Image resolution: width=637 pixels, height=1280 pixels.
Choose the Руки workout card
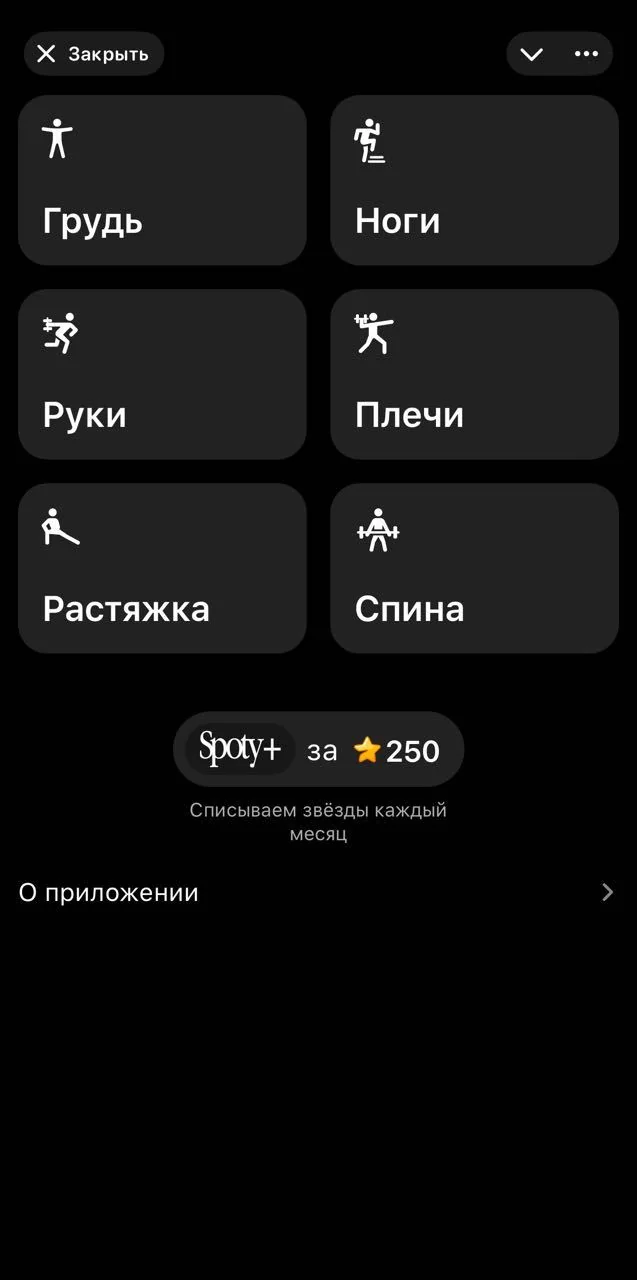coord(162,374)
